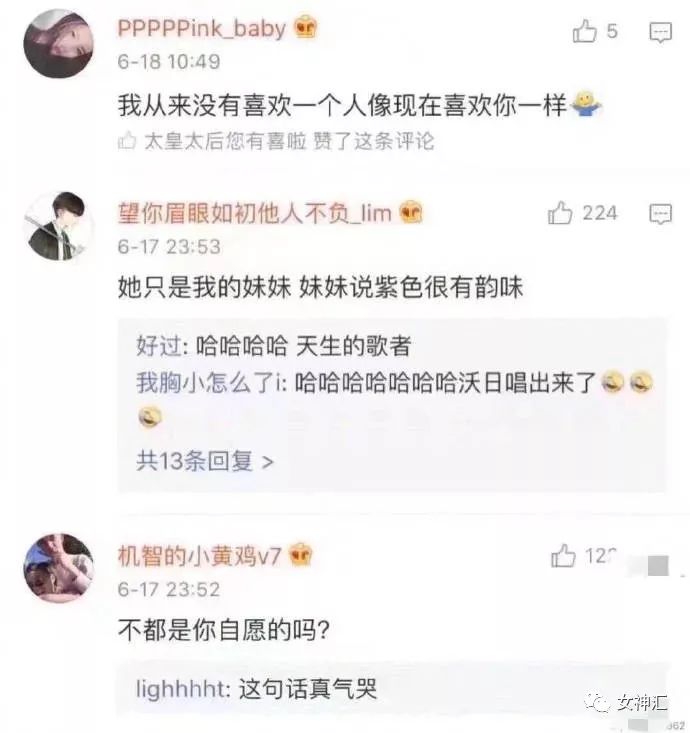
Task: Open 望你眉眼如初他人不负_lim's avatar
Action: click(x=57, y=226)
